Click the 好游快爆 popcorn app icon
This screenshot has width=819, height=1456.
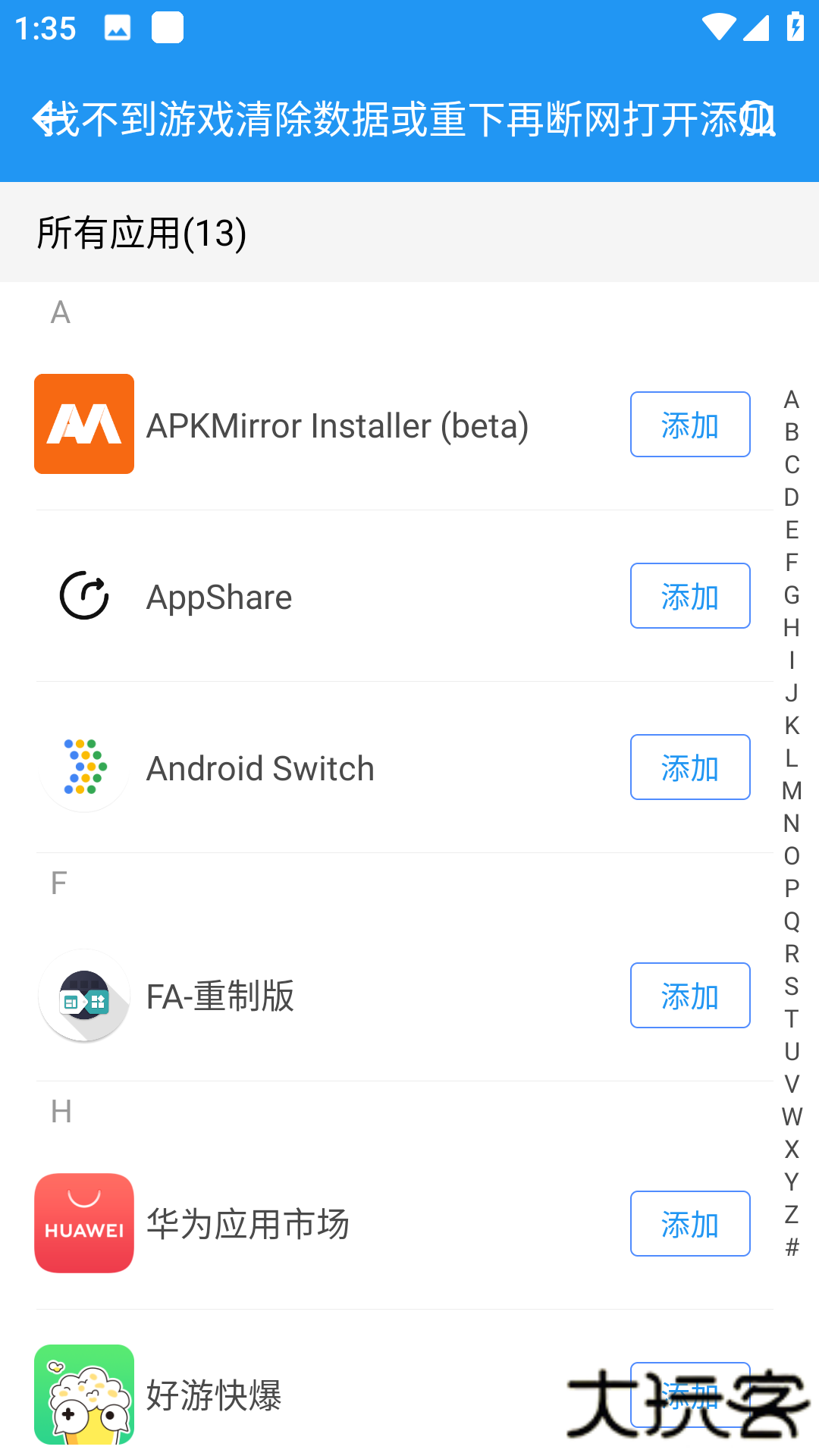click(x=83, y=1398)
